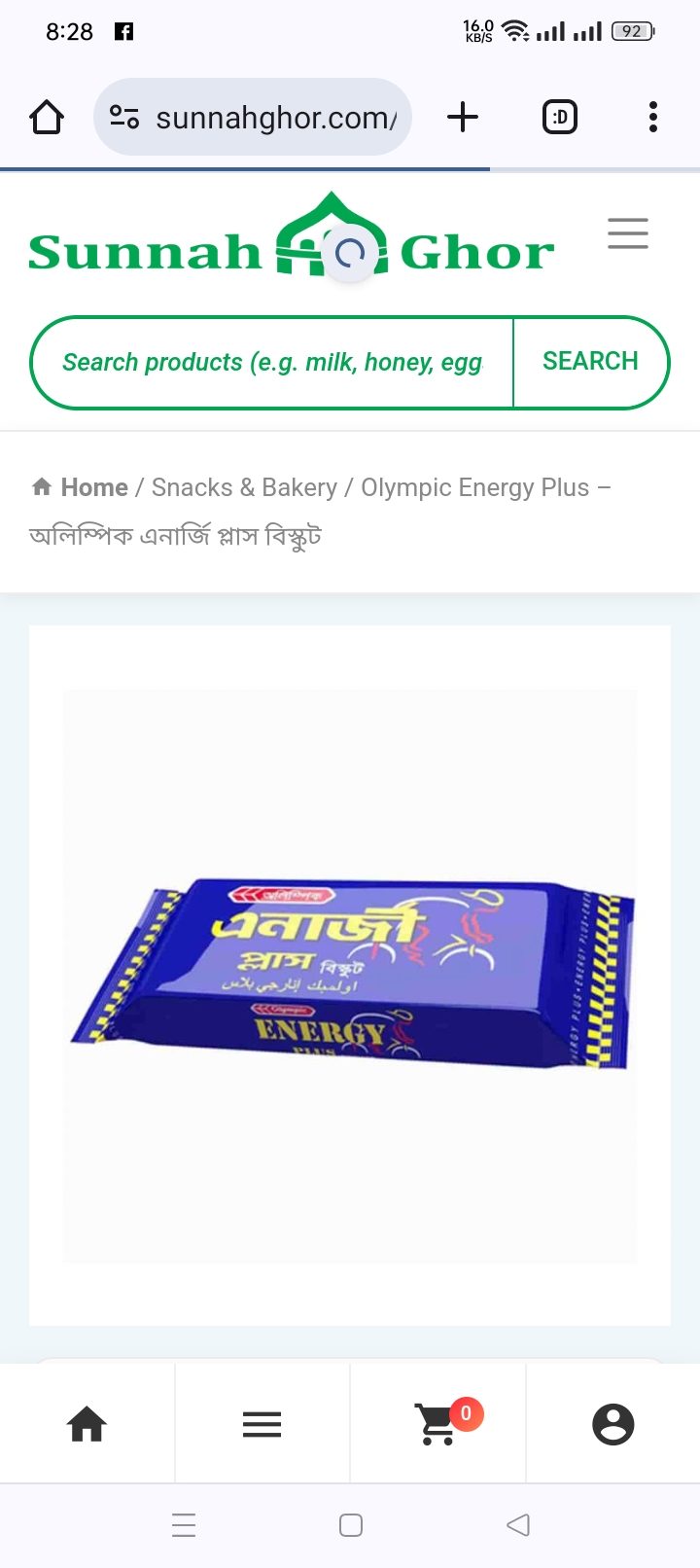700x1568 pixels.
Task: Expand the Snacks & Bakery category
Action: 244,486
